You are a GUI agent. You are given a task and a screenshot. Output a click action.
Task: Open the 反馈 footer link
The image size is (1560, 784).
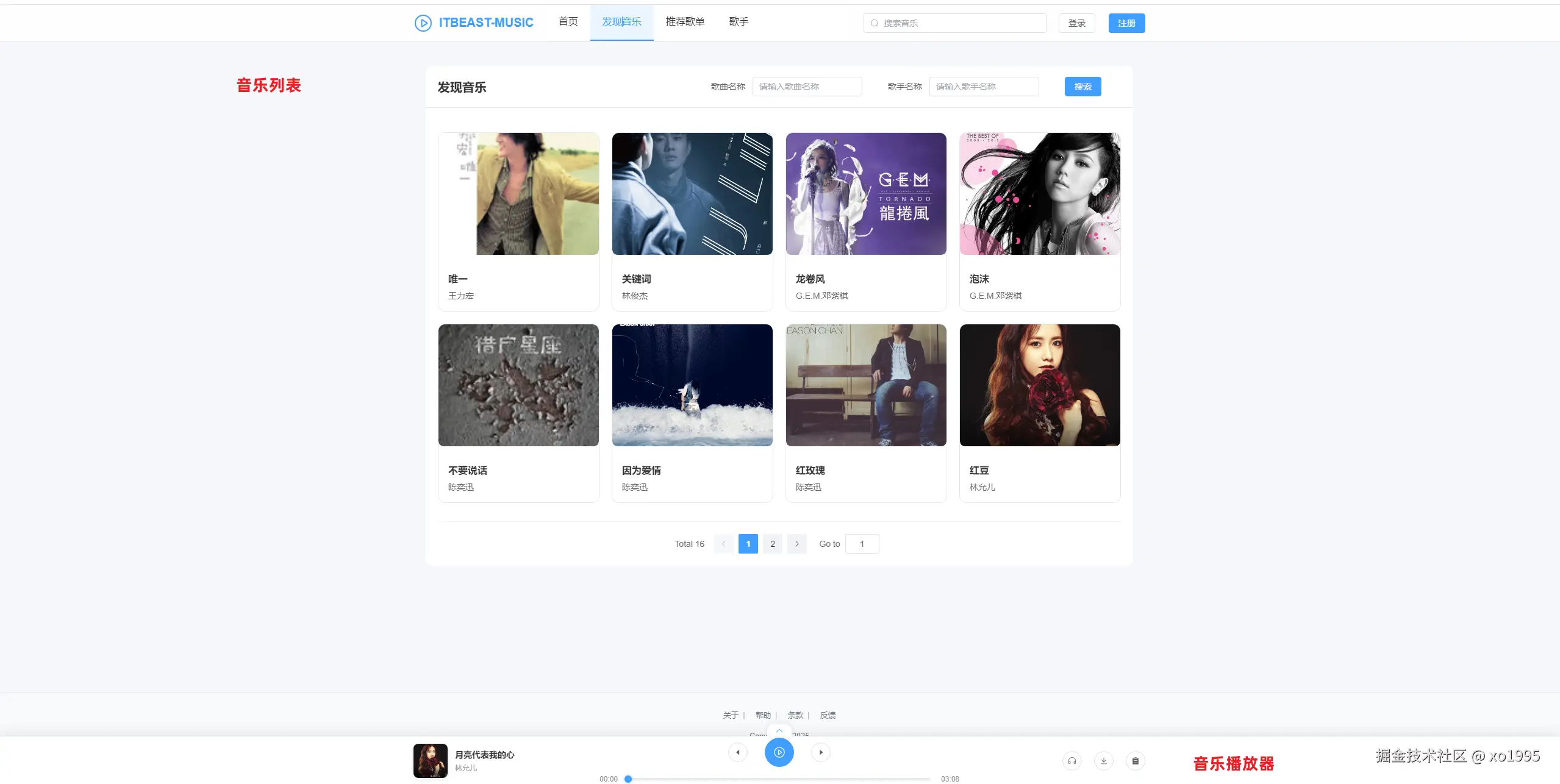coord(828,715)
